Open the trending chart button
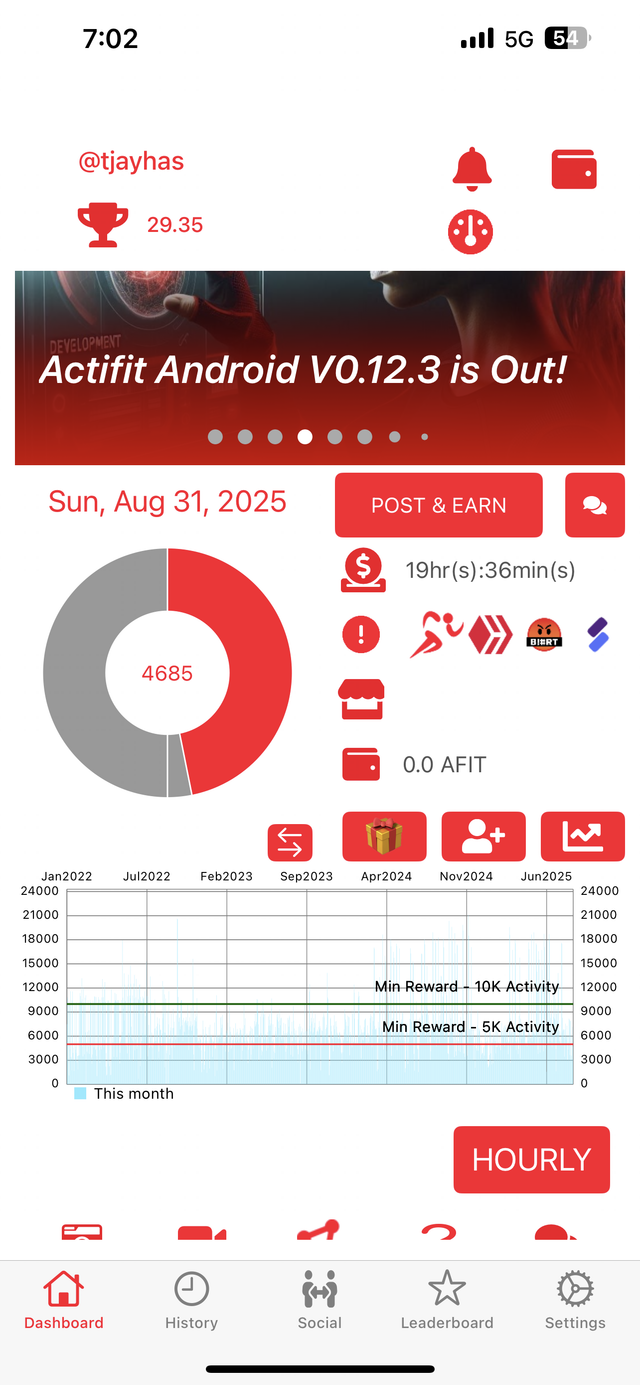 582,836
